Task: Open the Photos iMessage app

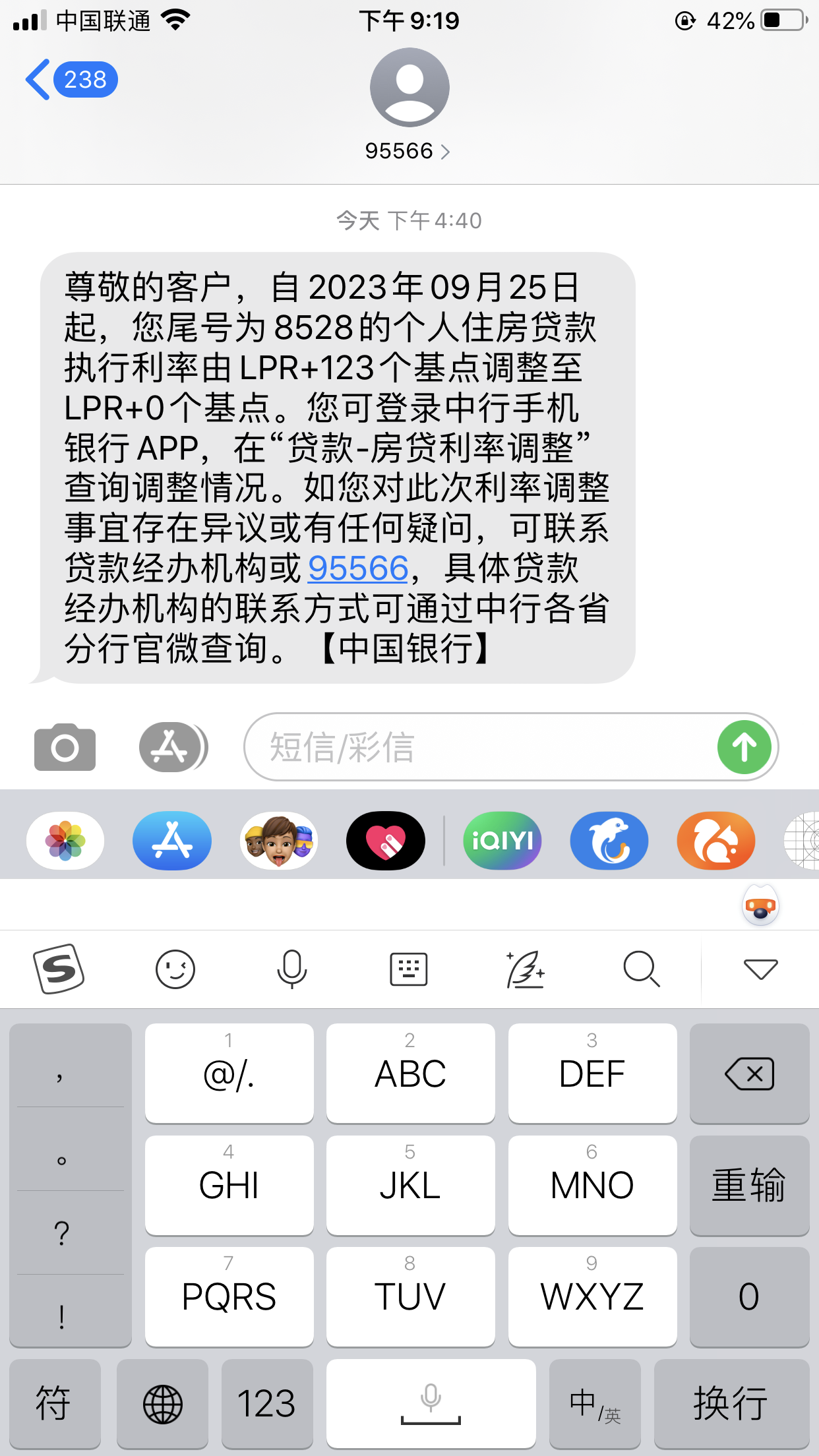Action: (65, 841)
